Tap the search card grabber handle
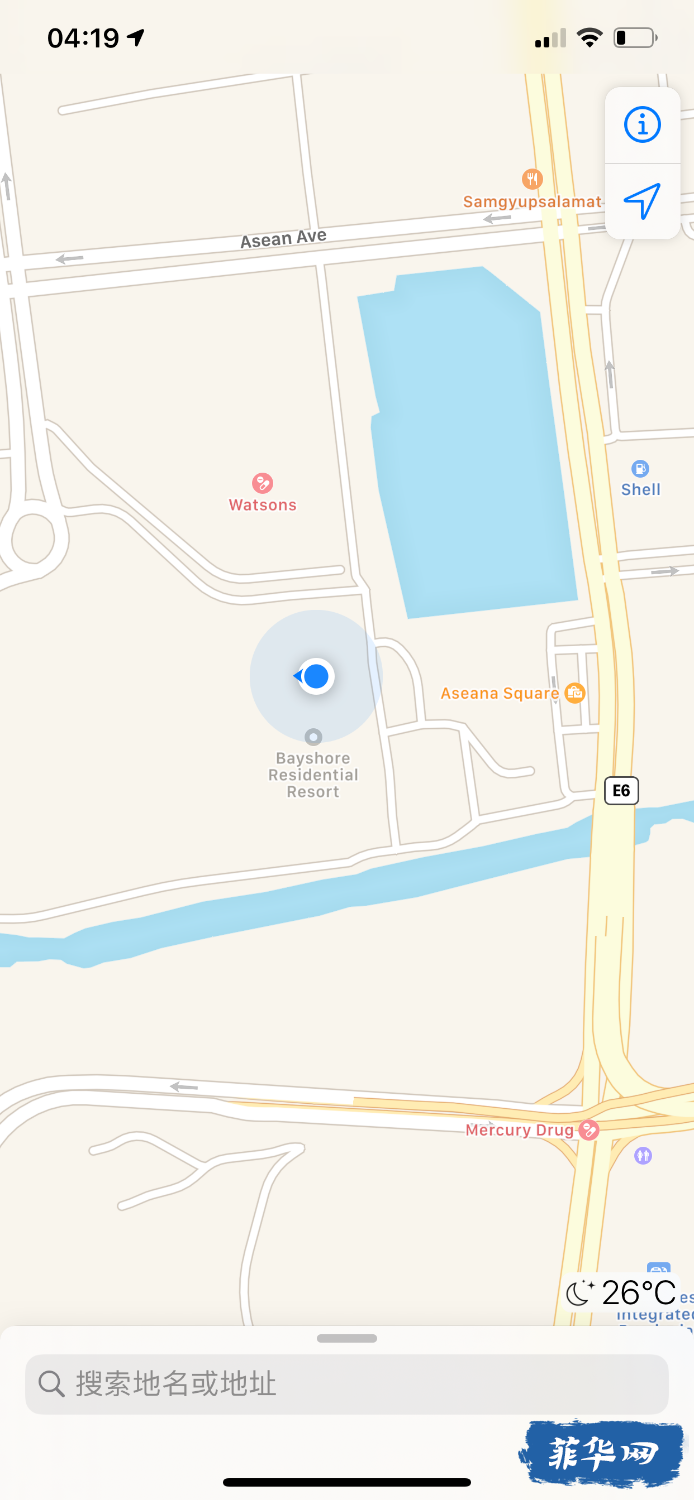 (x=347, y=1338)
